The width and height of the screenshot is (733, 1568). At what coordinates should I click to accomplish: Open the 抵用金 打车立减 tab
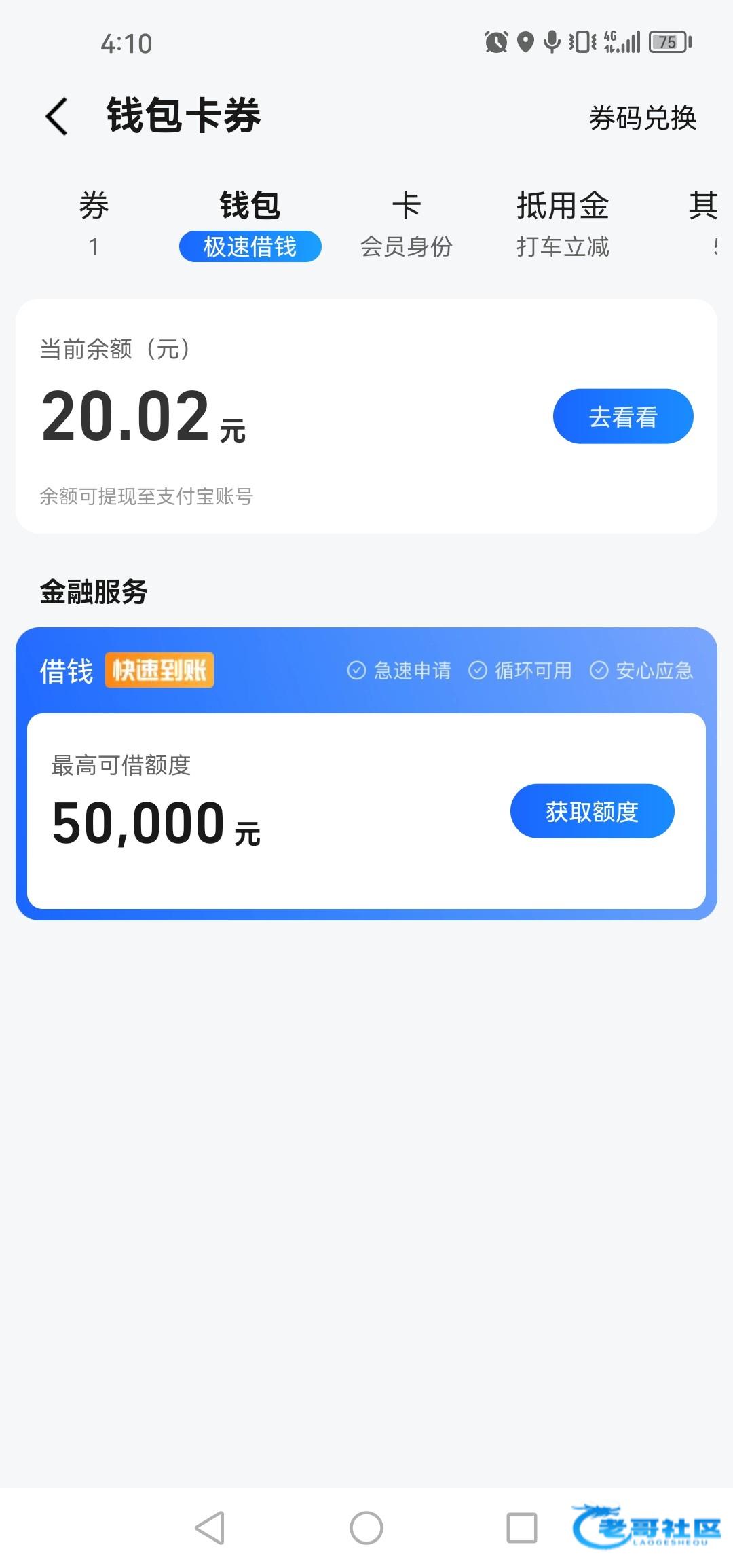pyautogui.click(x=562, y=224)
